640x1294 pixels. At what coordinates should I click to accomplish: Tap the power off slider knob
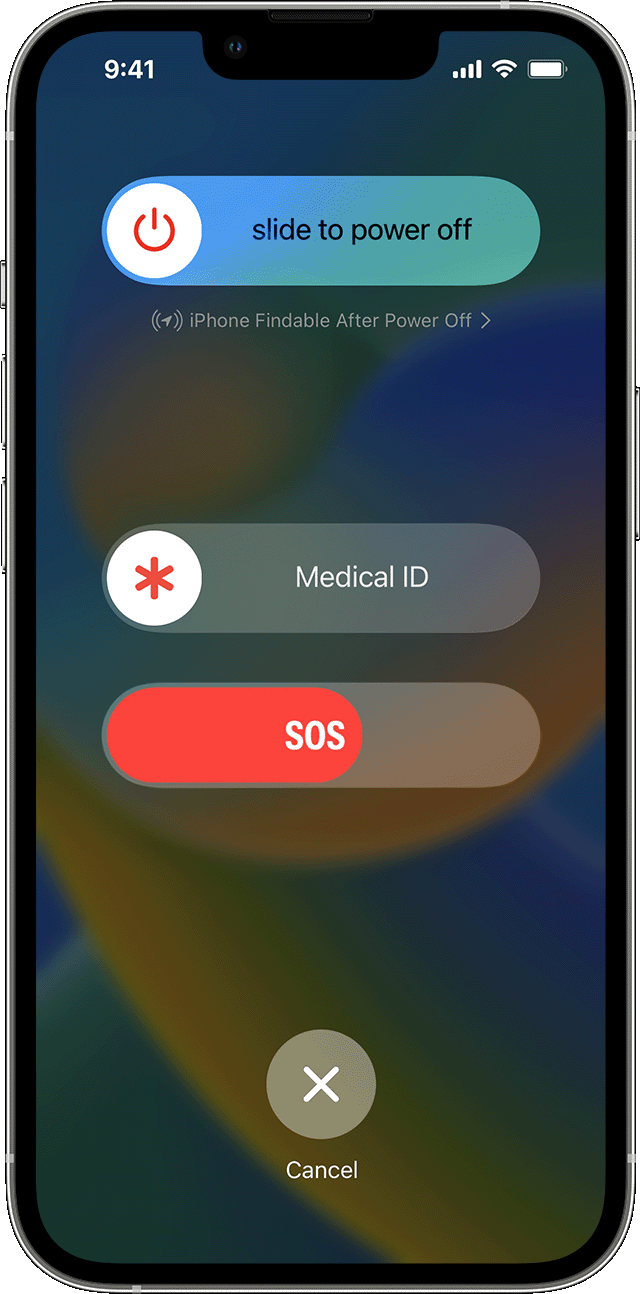point(154,231)
